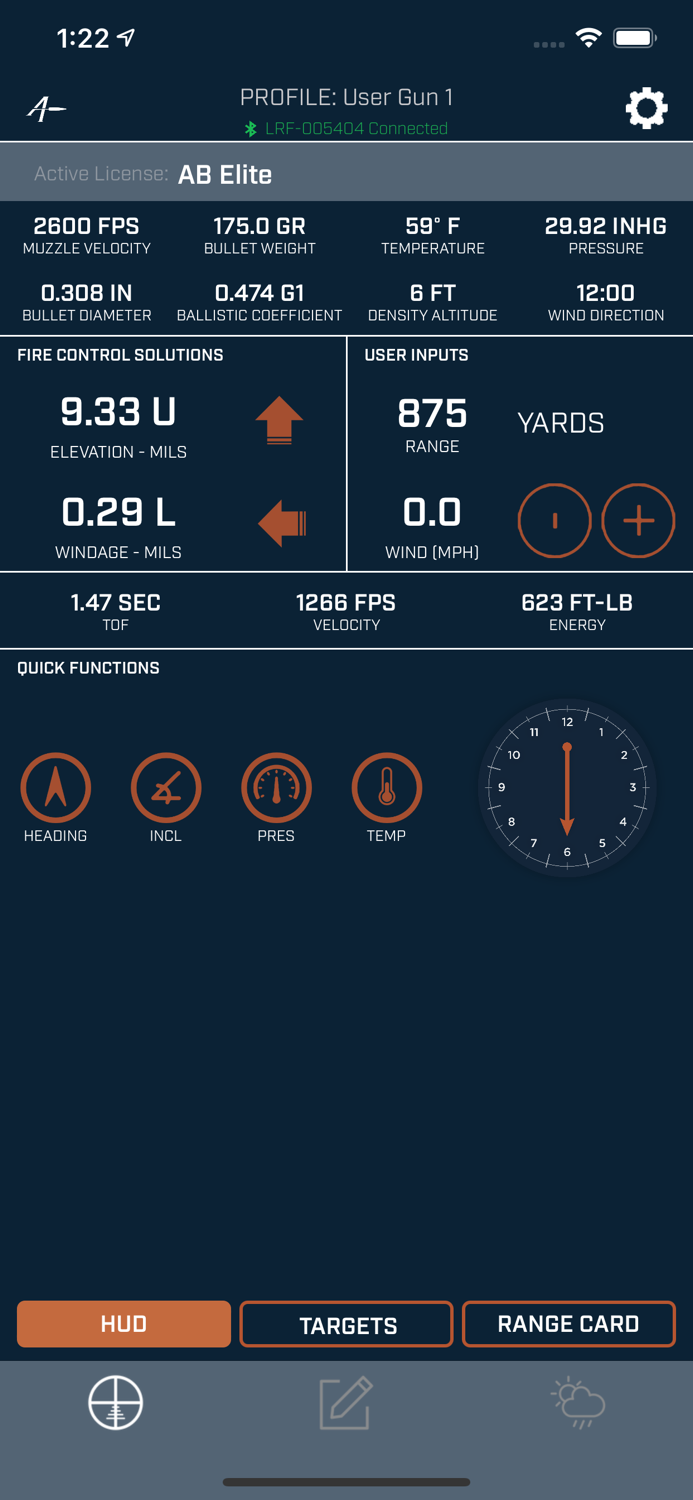Open the settings gear
693x1500 pixels.
click(x=646, y=108)
